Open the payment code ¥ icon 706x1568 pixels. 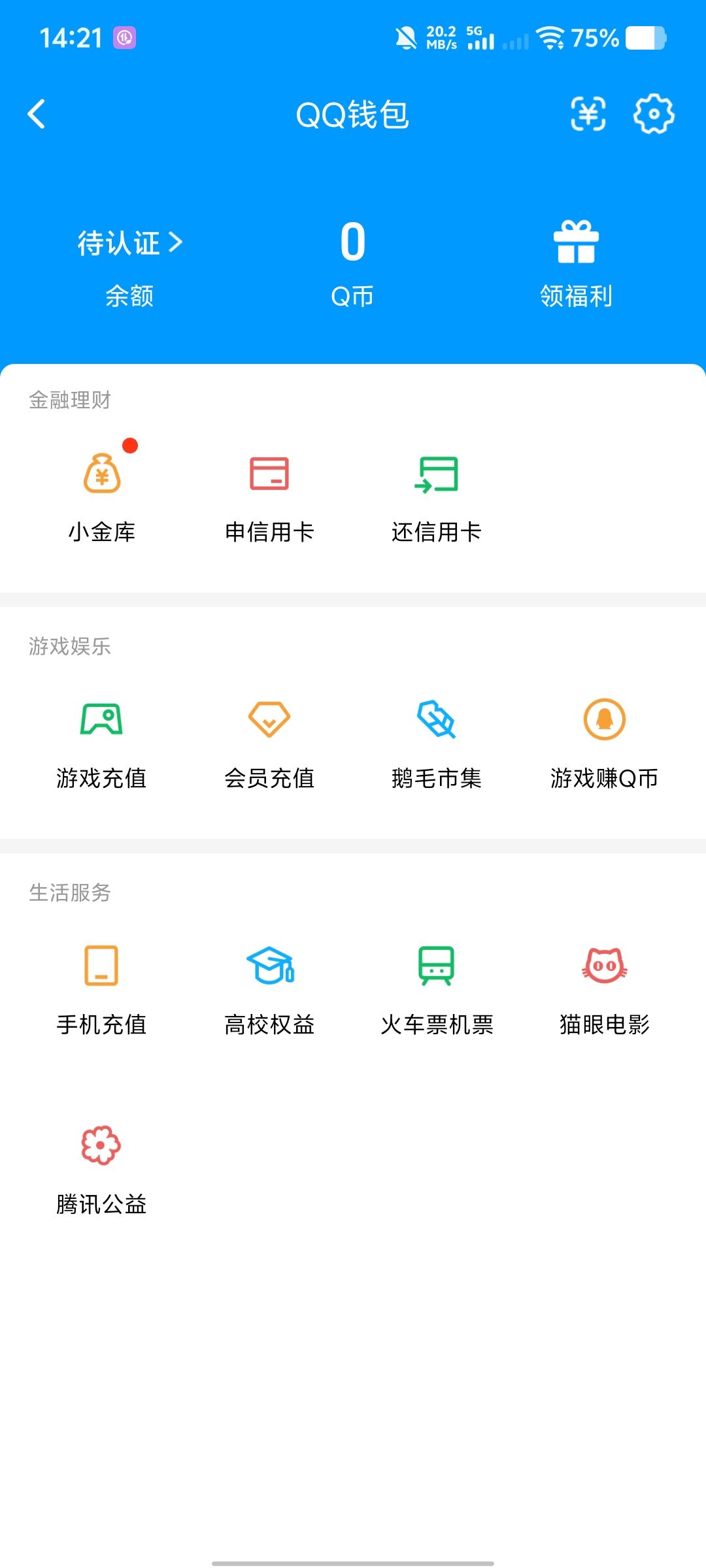(586, 114)
